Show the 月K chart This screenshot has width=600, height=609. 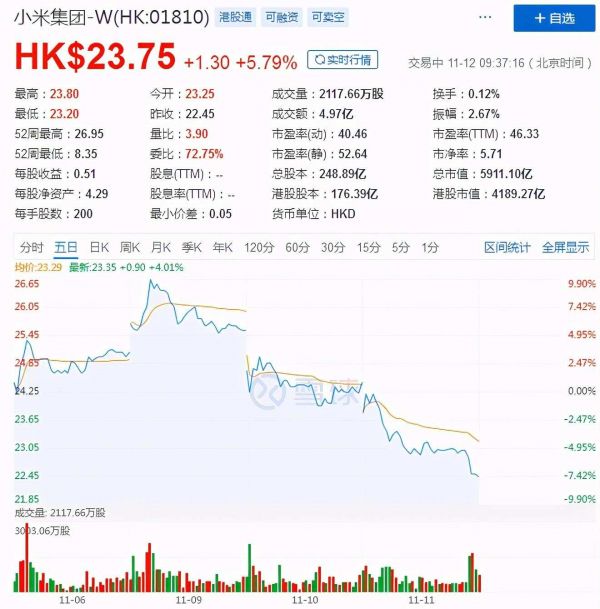[160, 247]
